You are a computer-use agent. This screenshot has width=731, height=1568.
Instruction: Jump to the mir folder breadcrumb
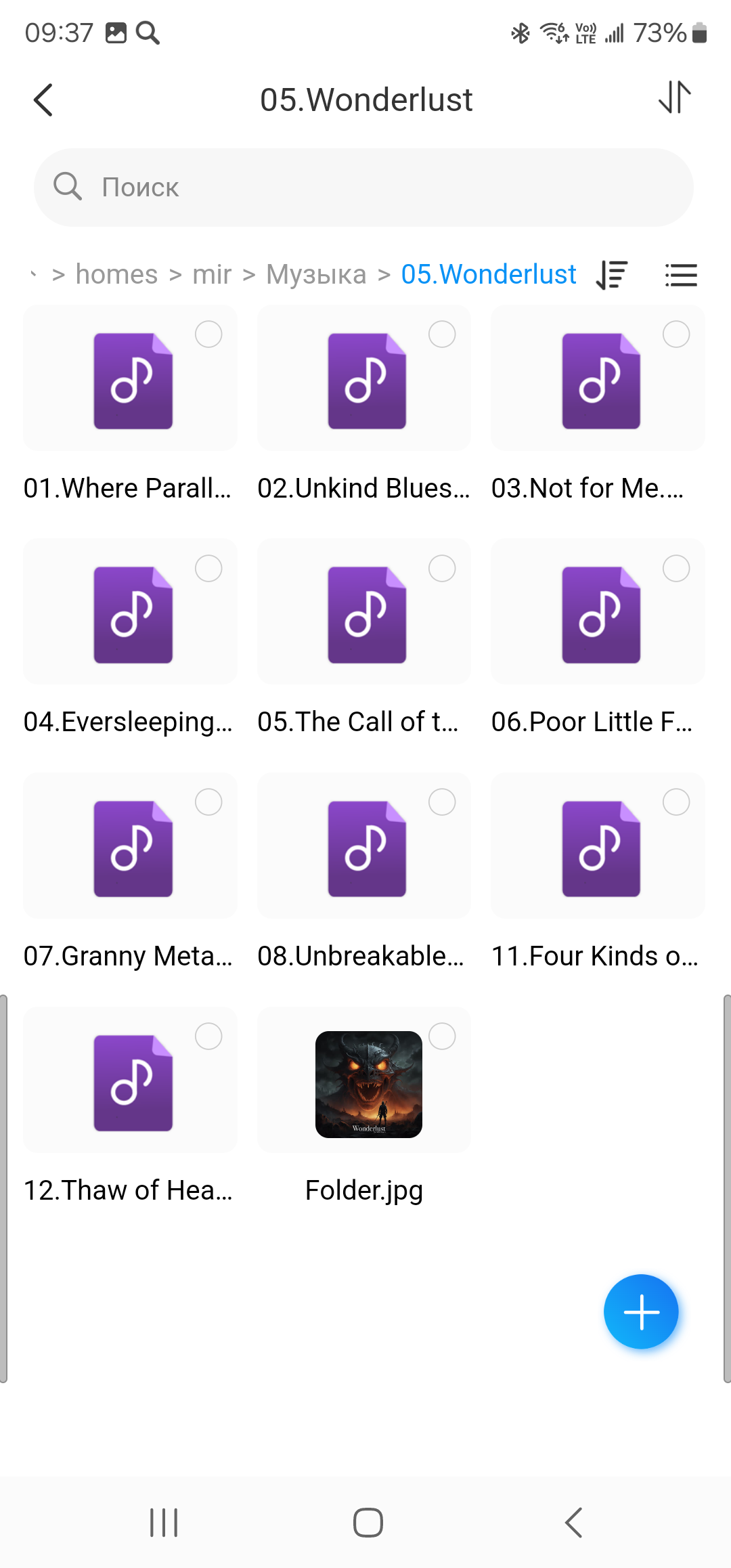tap(212, 275)
